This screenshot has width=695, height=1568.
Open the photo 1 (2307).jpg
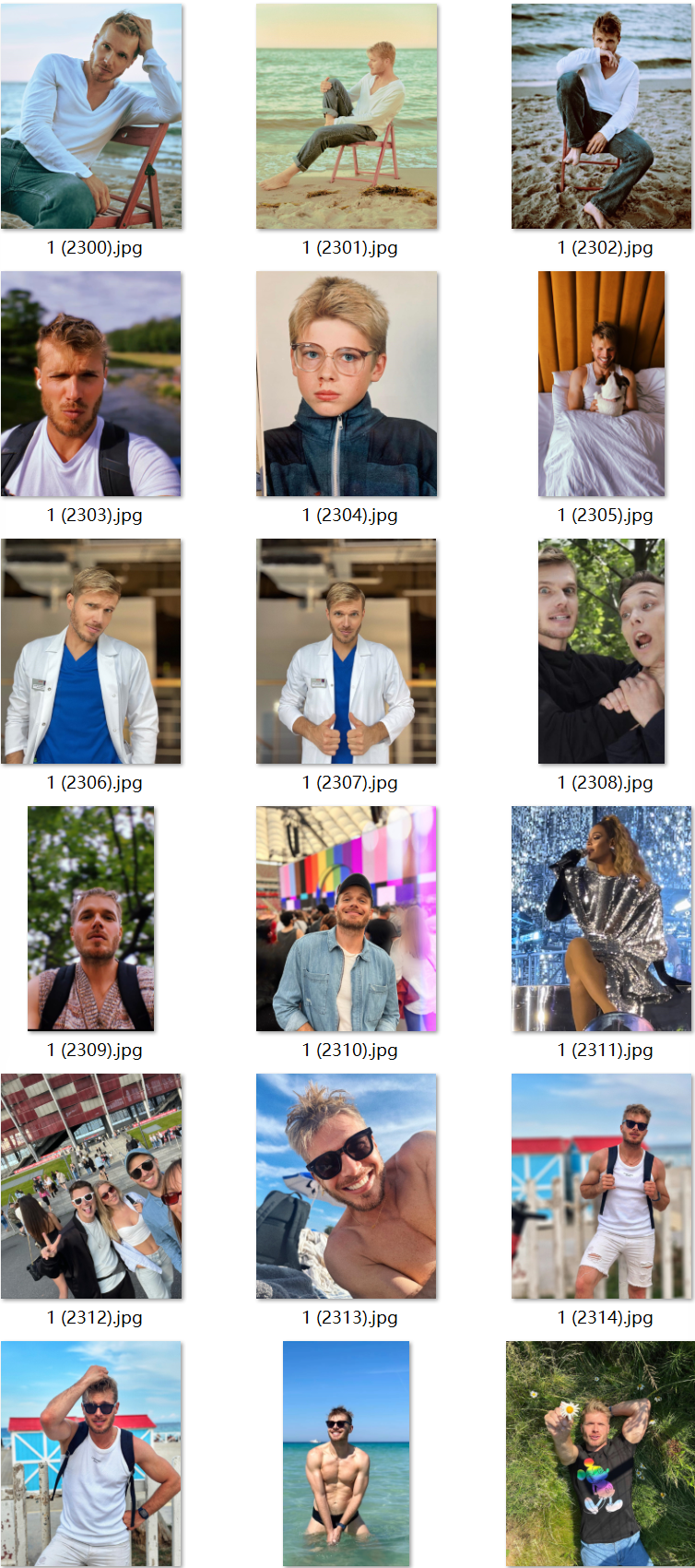pyautogui.click(x=347, y=651)
